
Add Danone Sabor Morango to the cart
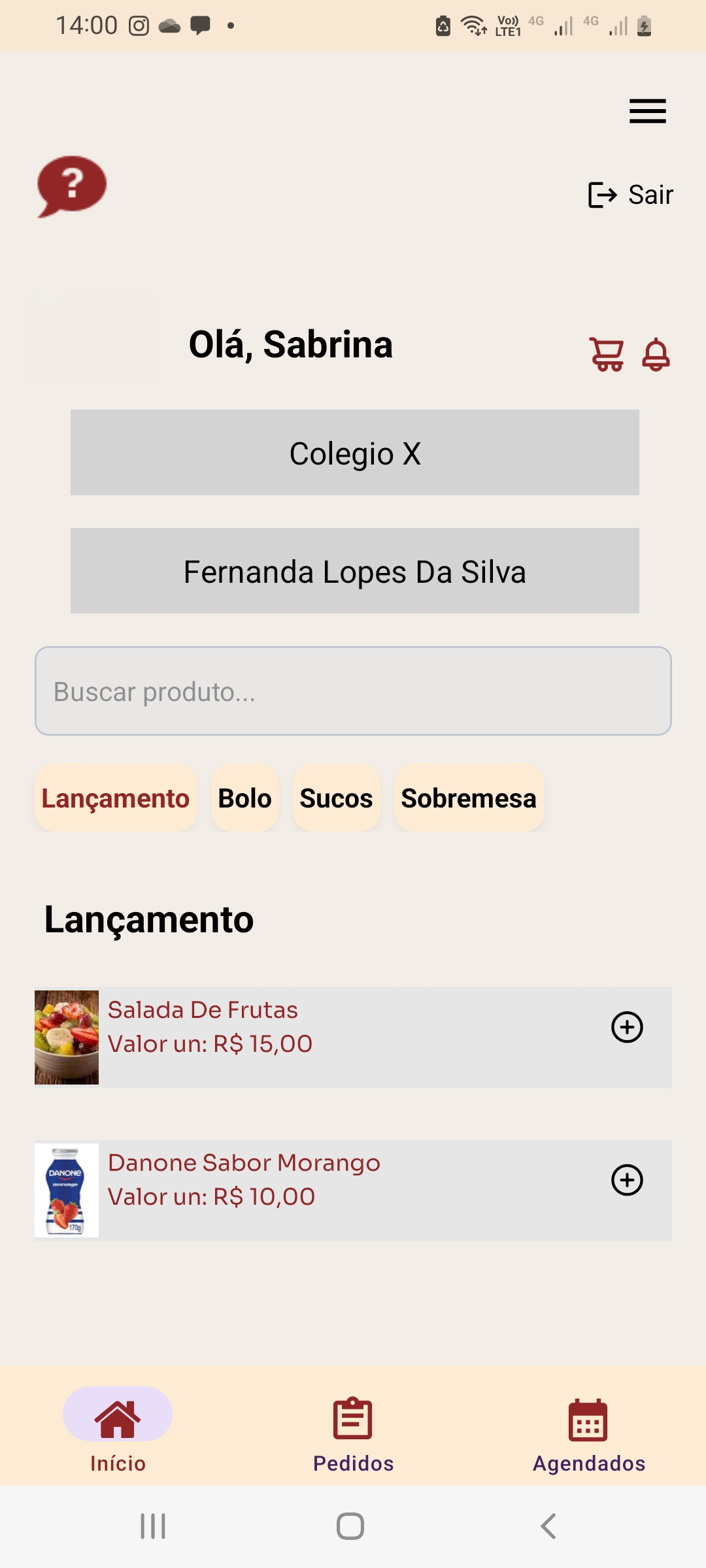pyautogui.click(x=626, y=1180)
